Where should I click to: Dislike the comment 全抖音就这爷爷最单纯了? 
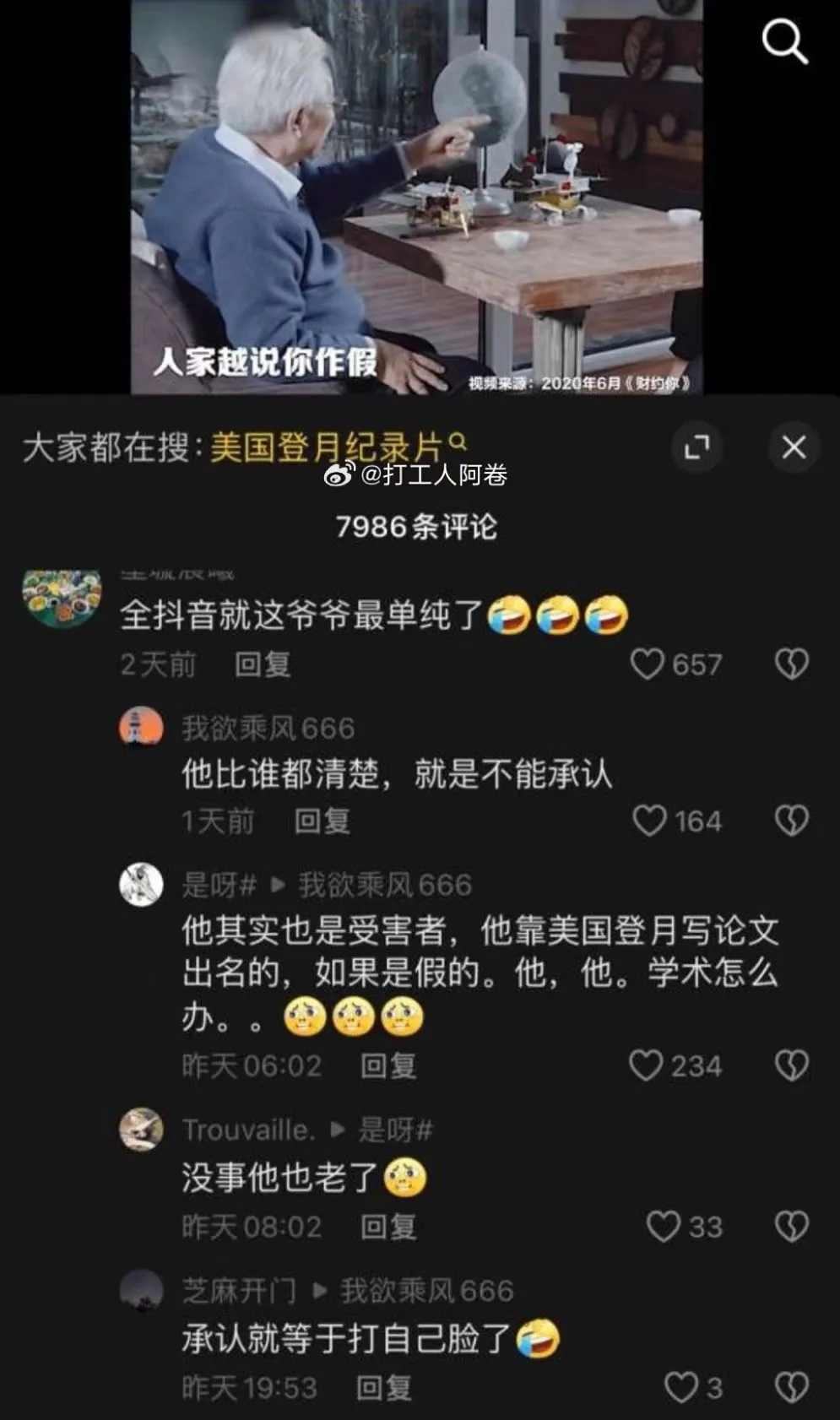point(791,664)
